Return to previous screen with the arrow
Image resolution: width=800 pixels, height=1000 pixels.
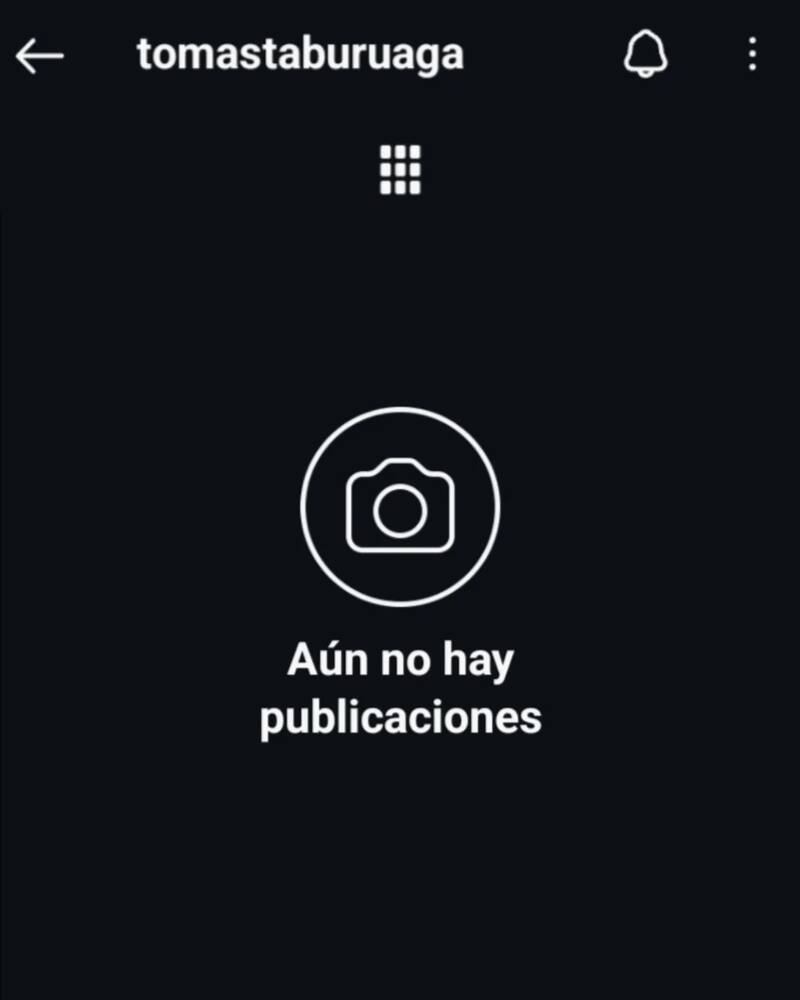(39, 56)
